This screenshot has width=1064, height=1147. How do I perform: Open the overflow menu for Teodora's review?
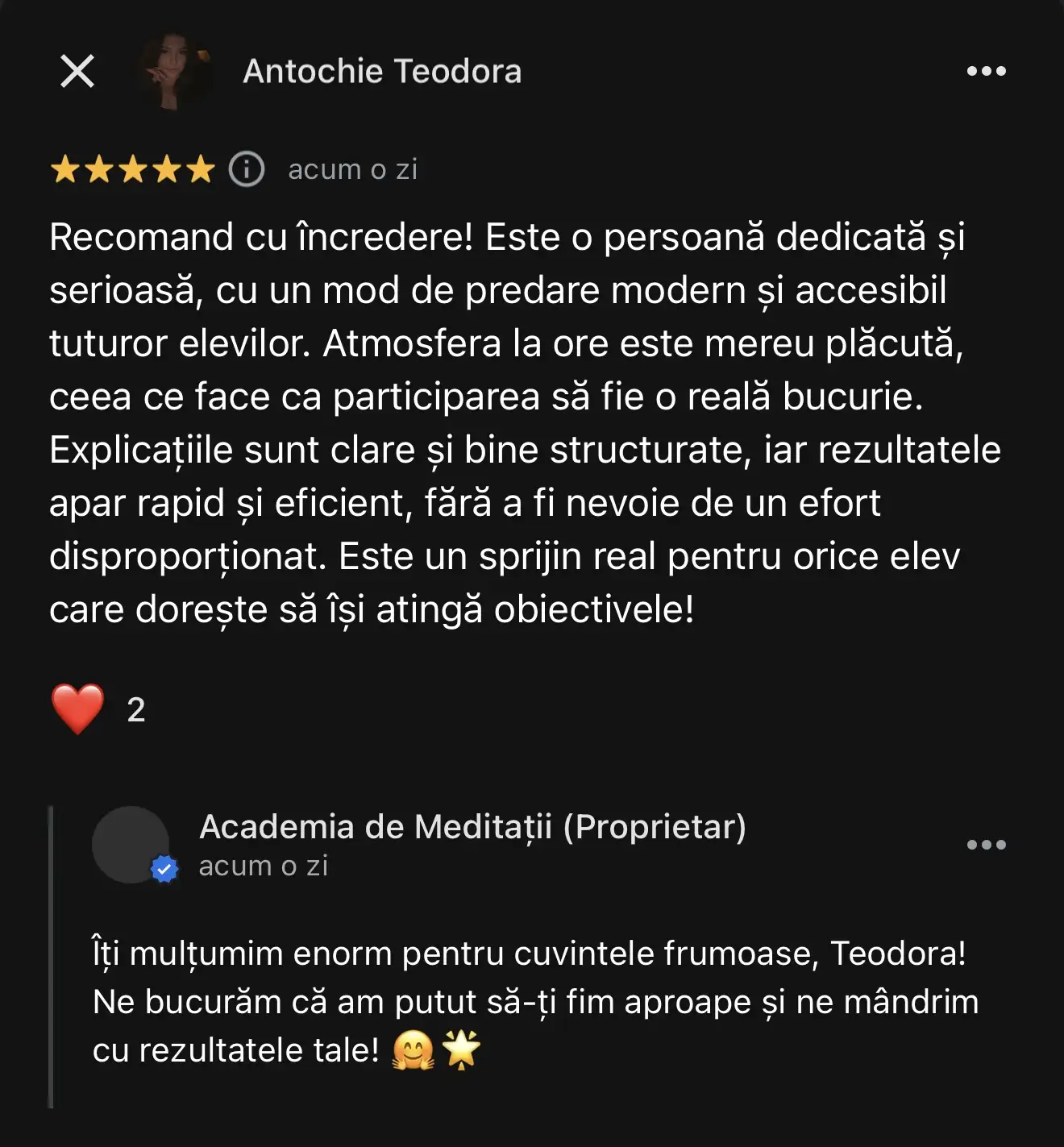[x=986, y=71]
